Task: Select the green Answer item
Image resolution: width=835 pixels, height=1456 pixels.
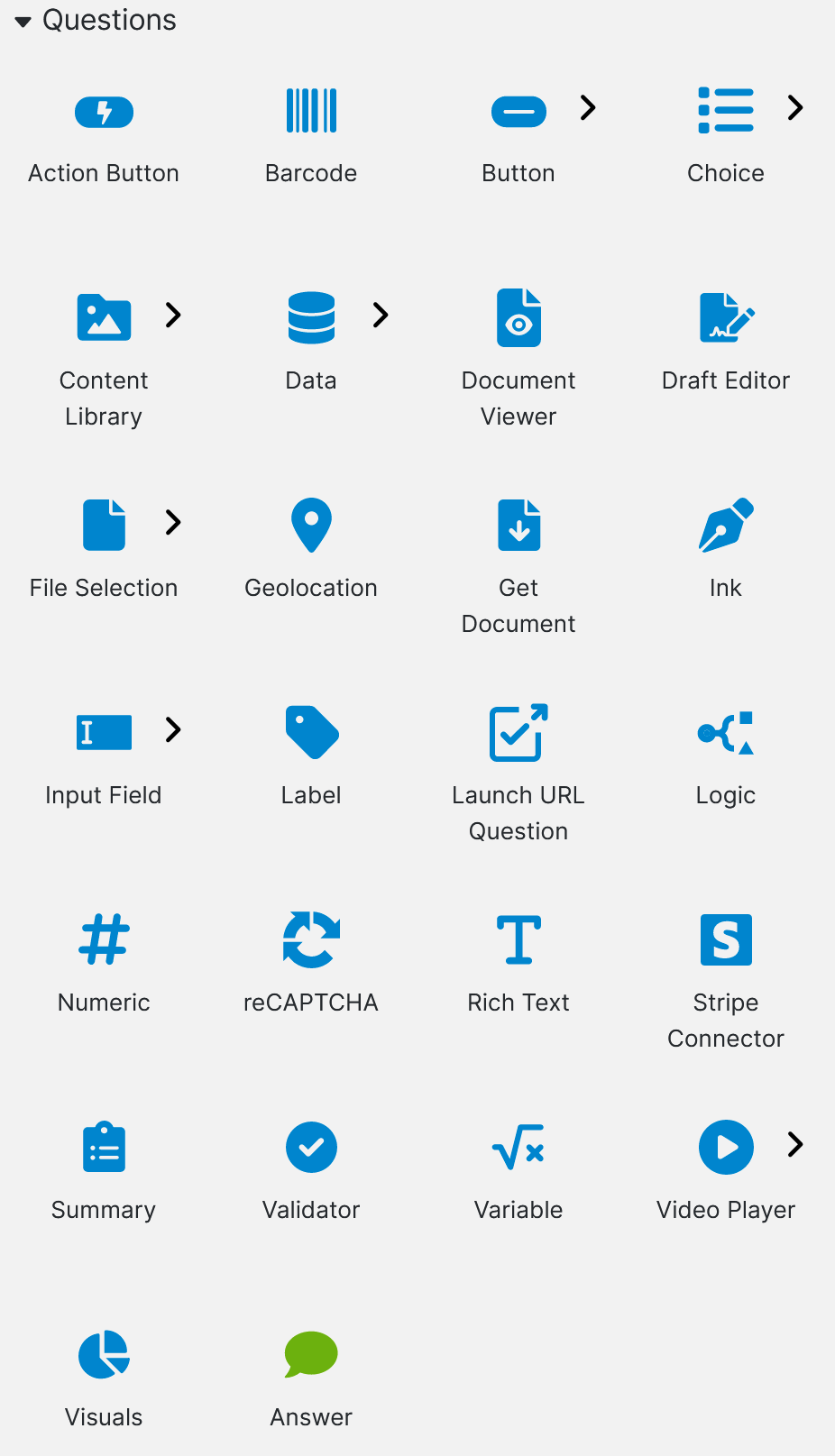Action: tap(311, 1378)
